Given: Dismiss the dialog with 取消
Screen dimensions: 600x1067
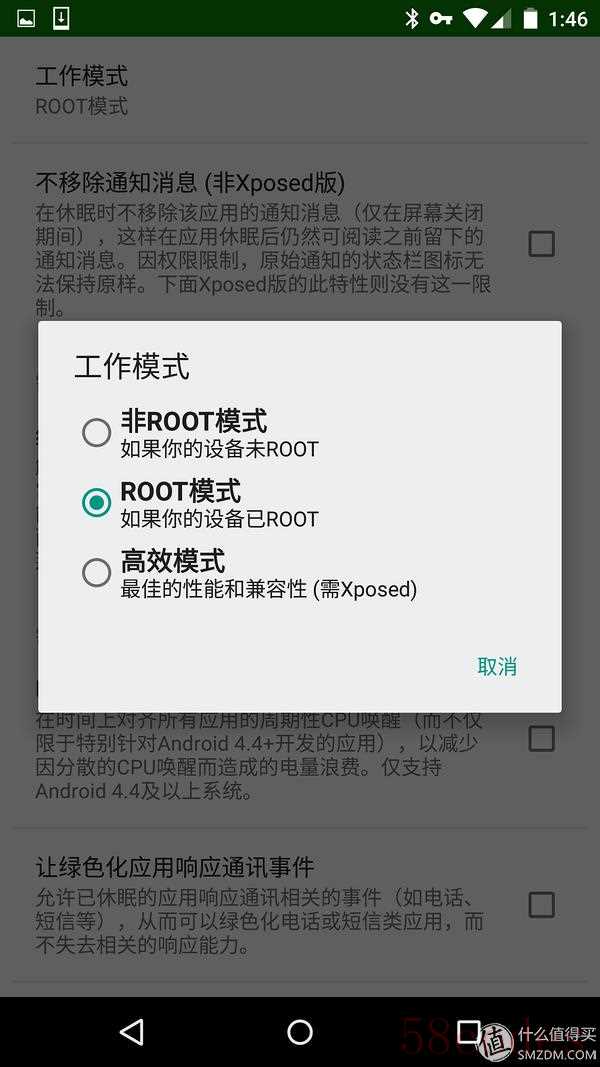Looking at the screenshot, I should [x=497, y=667].
